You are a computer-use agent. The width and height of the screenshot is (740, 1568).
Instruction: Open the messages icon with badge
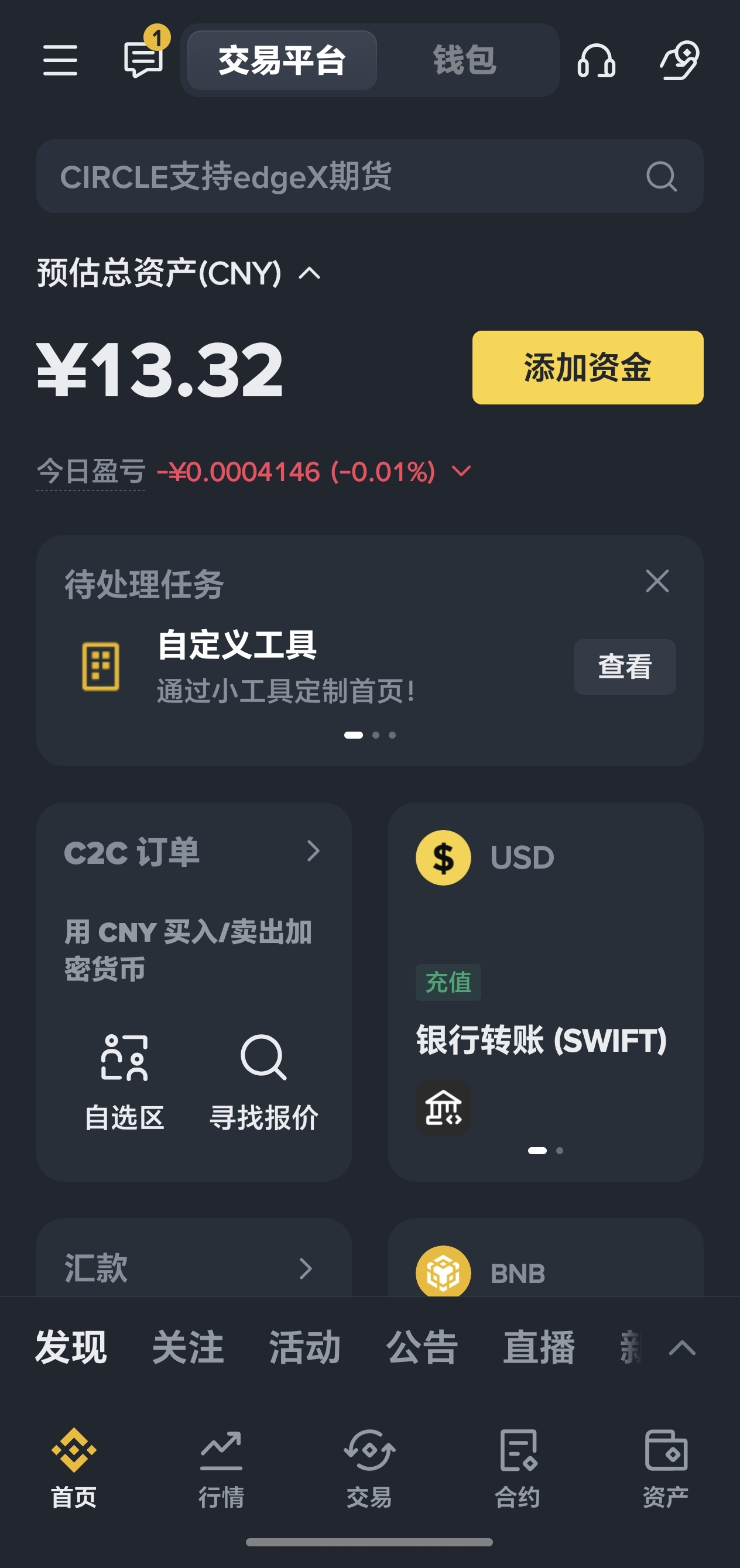pos(144,59)
